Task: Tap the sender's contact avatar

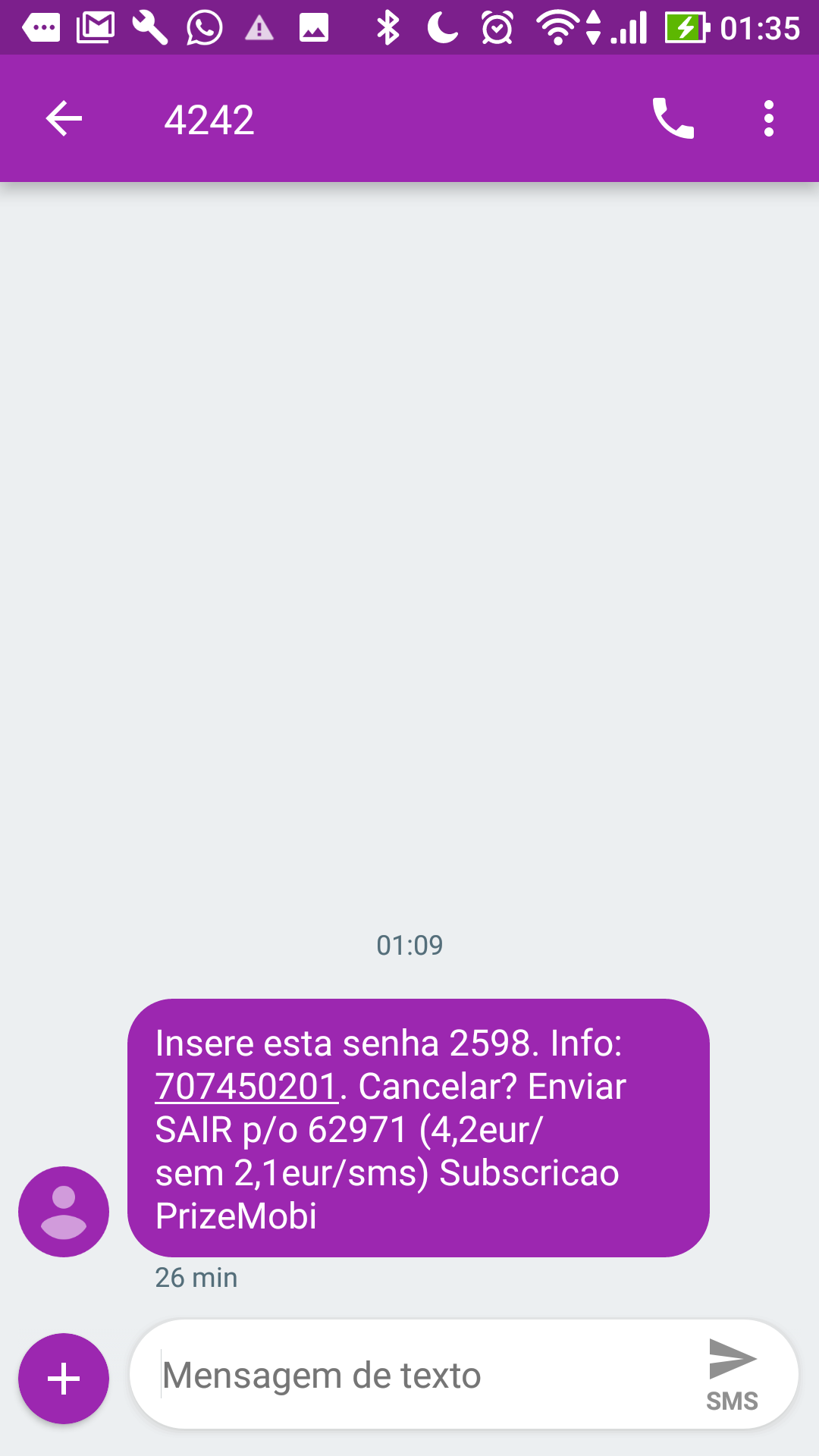Action: pos(64,1212)
